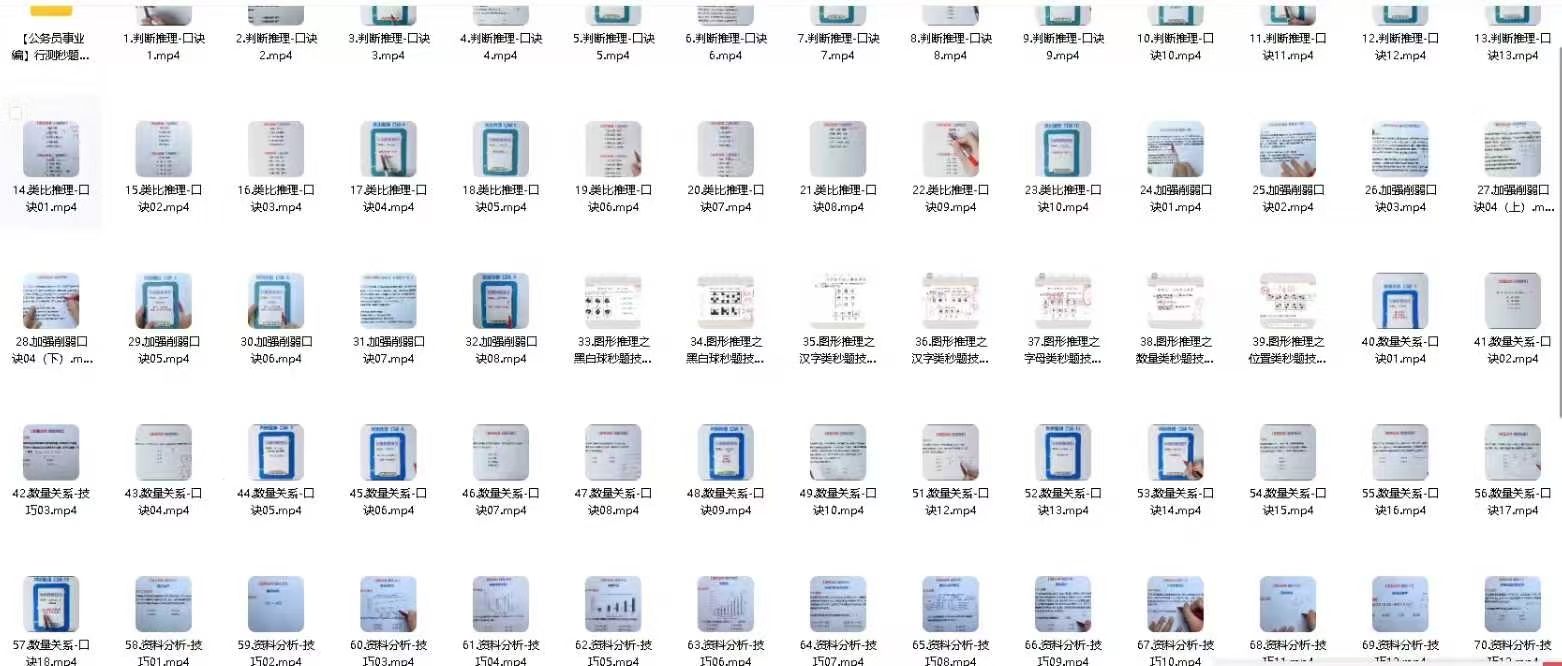
Task: Open 42.数量关系-技巧03.mp4
Action: pyautogui.click(x=50, y=453)
